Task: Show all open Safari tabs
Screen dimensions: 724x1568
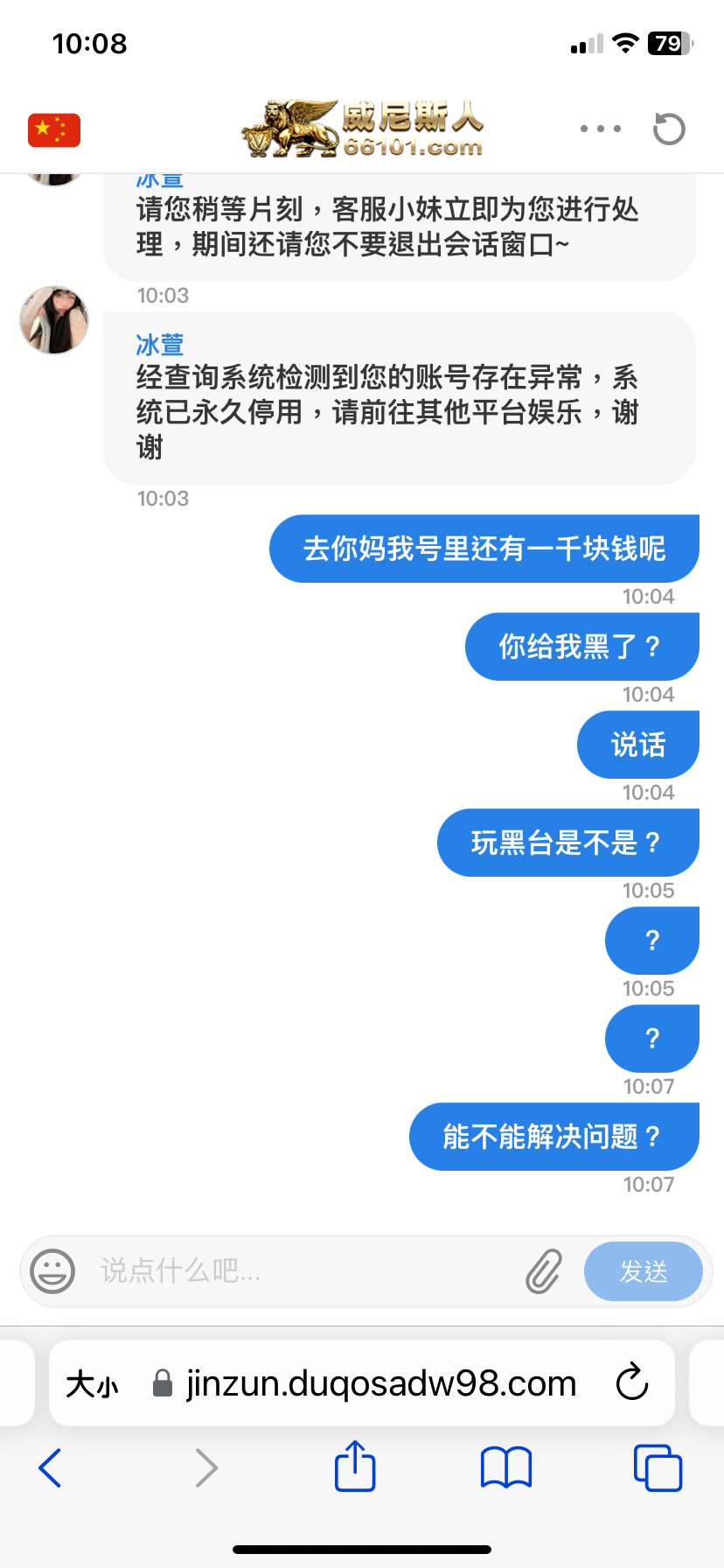Action: click(658, 1467)
